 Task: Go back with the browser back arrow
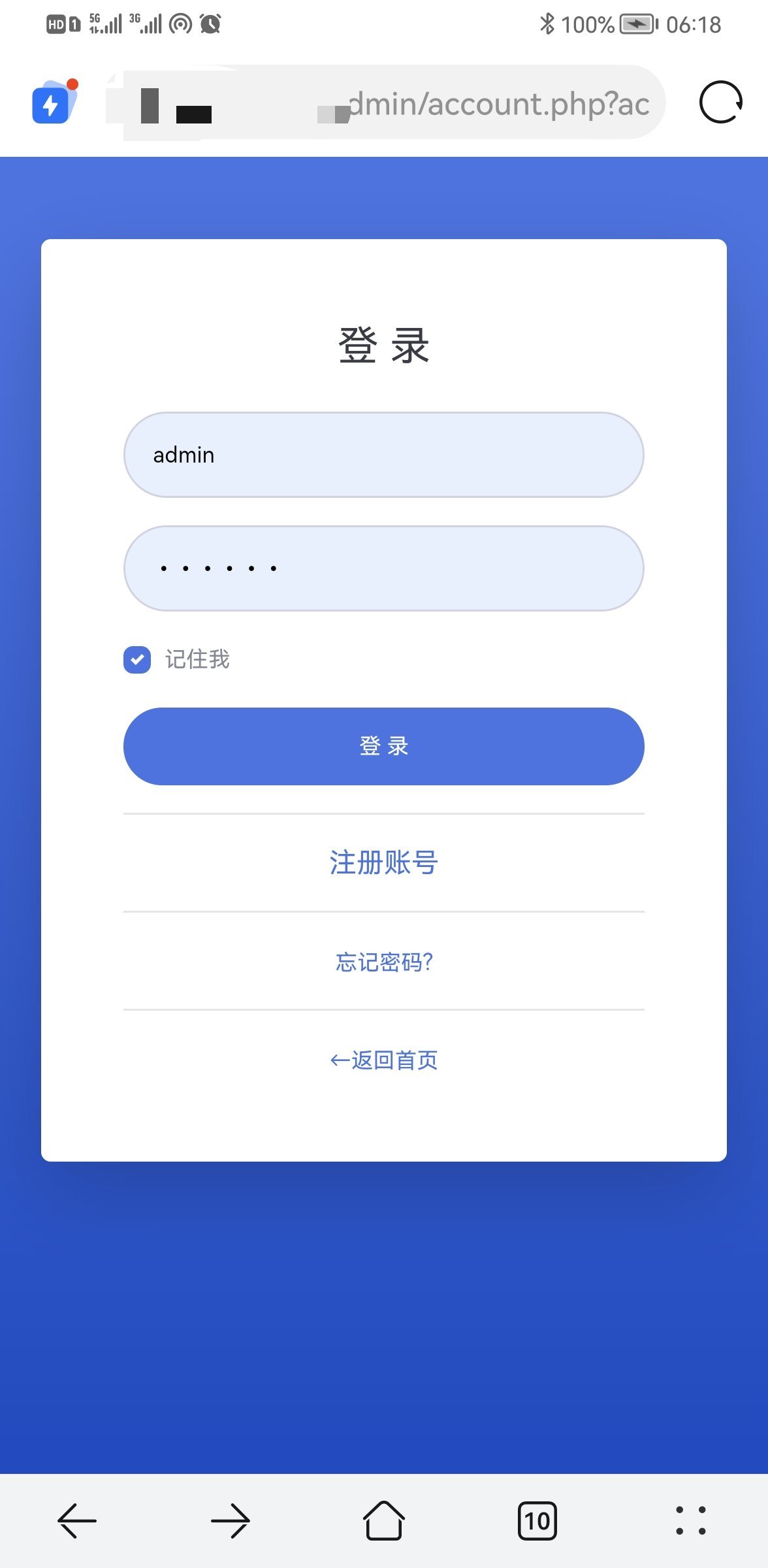[77, 1521]
